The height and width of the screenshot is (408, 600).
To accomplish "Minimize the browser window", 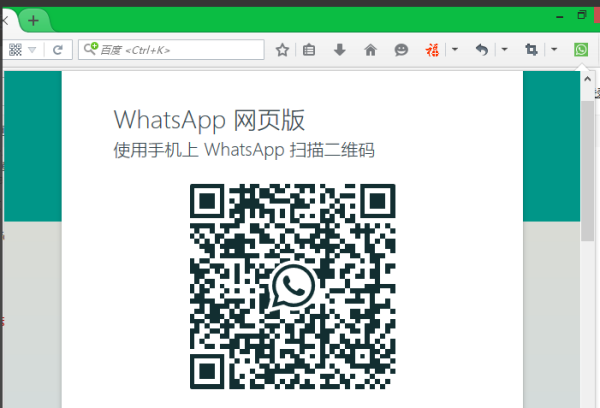I will tap(560, 15).
